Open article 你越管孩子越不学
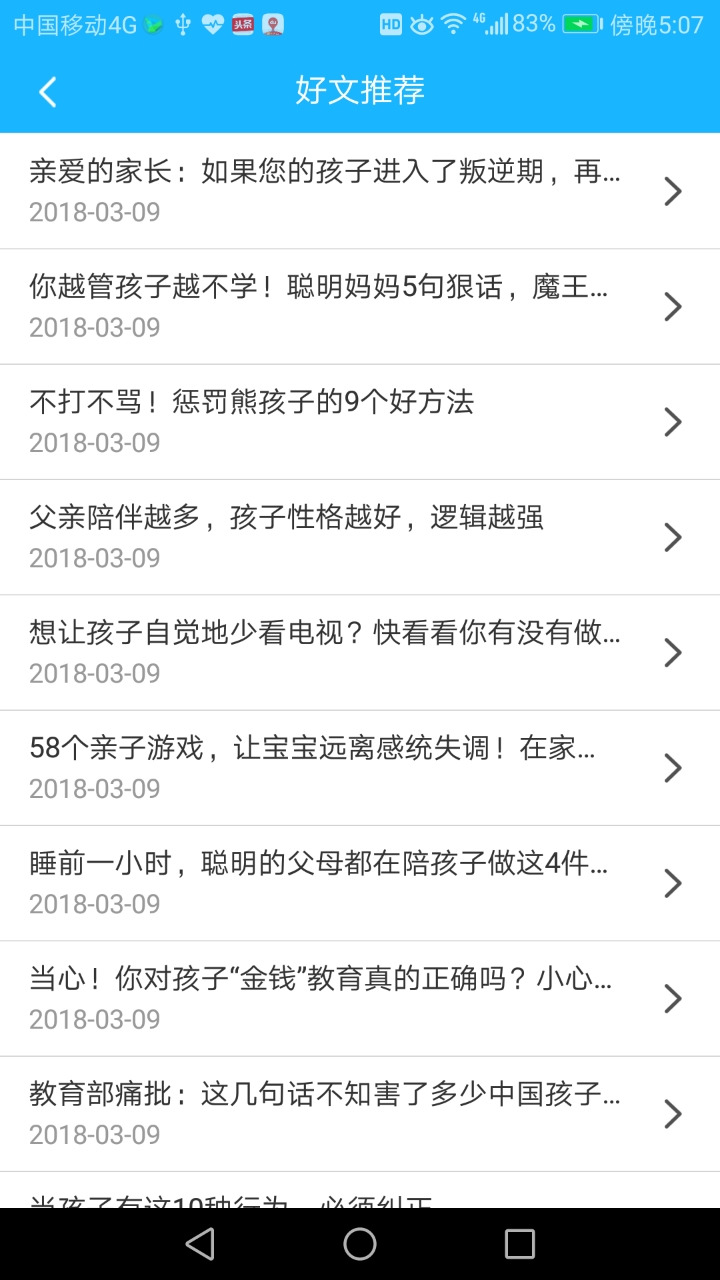This screenshot has width=720, height=1280. tap(340, 306)
